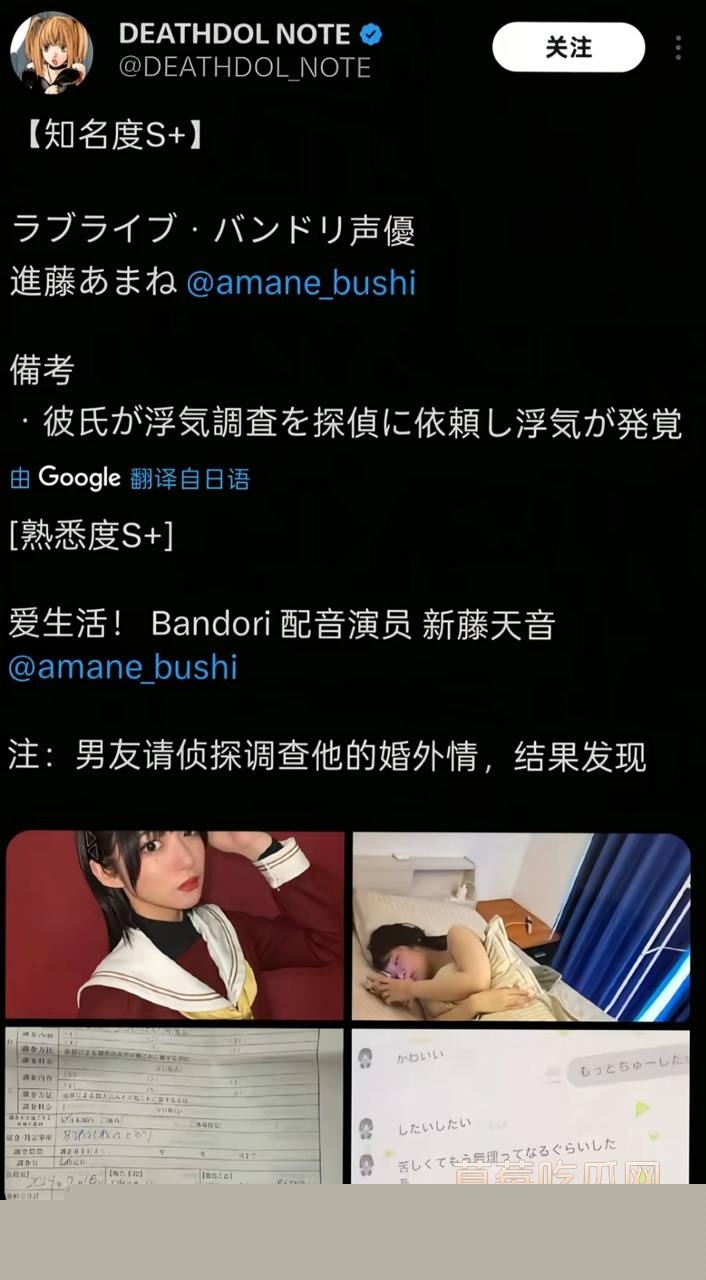Open @amane_bushi mention in the translated text
Image resolution: width=706 pixels, height=1280 pixels.
click(123, 667)
